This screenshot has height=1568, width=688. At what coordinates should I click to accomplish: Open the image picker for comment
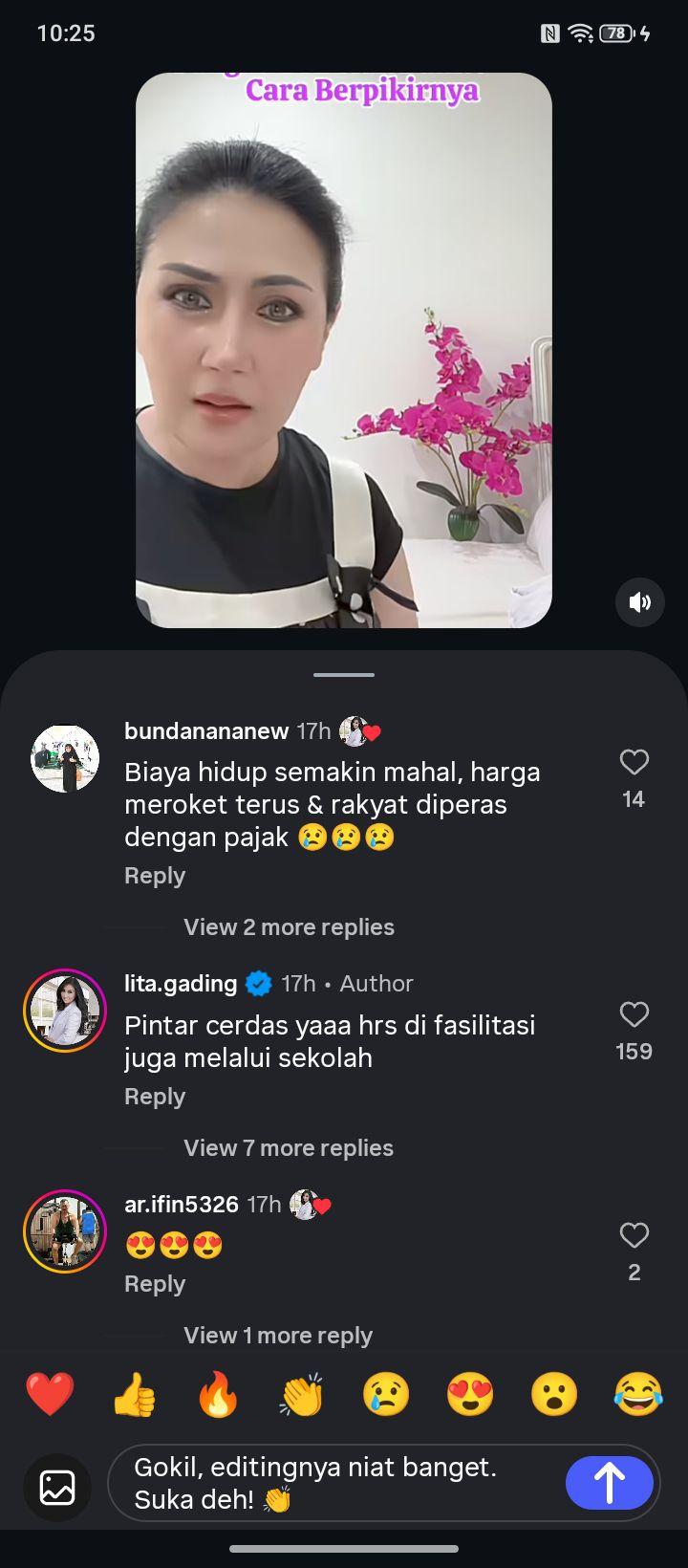point(57,1488)
